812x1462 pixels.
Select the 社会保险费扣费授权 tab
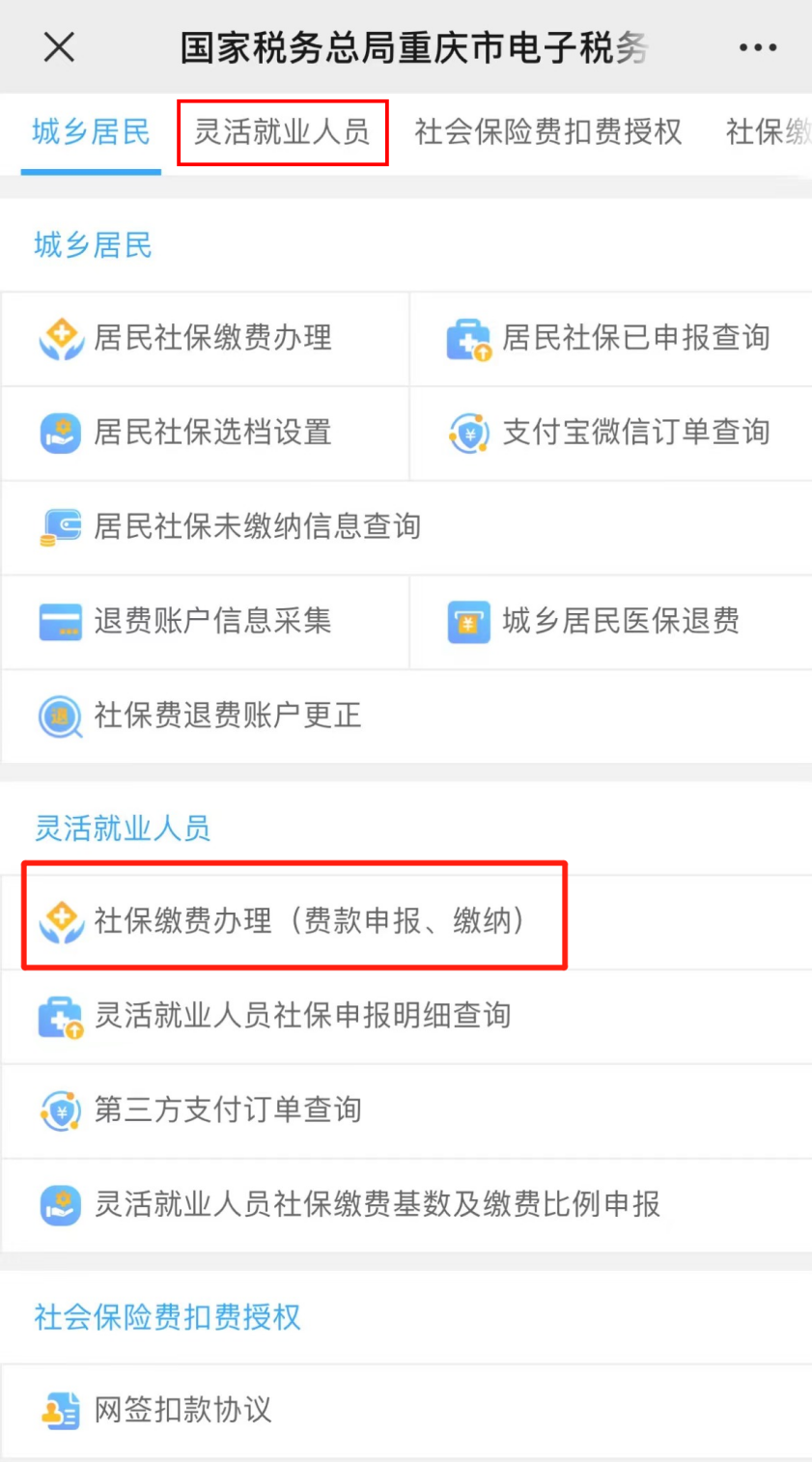(547, 132)
